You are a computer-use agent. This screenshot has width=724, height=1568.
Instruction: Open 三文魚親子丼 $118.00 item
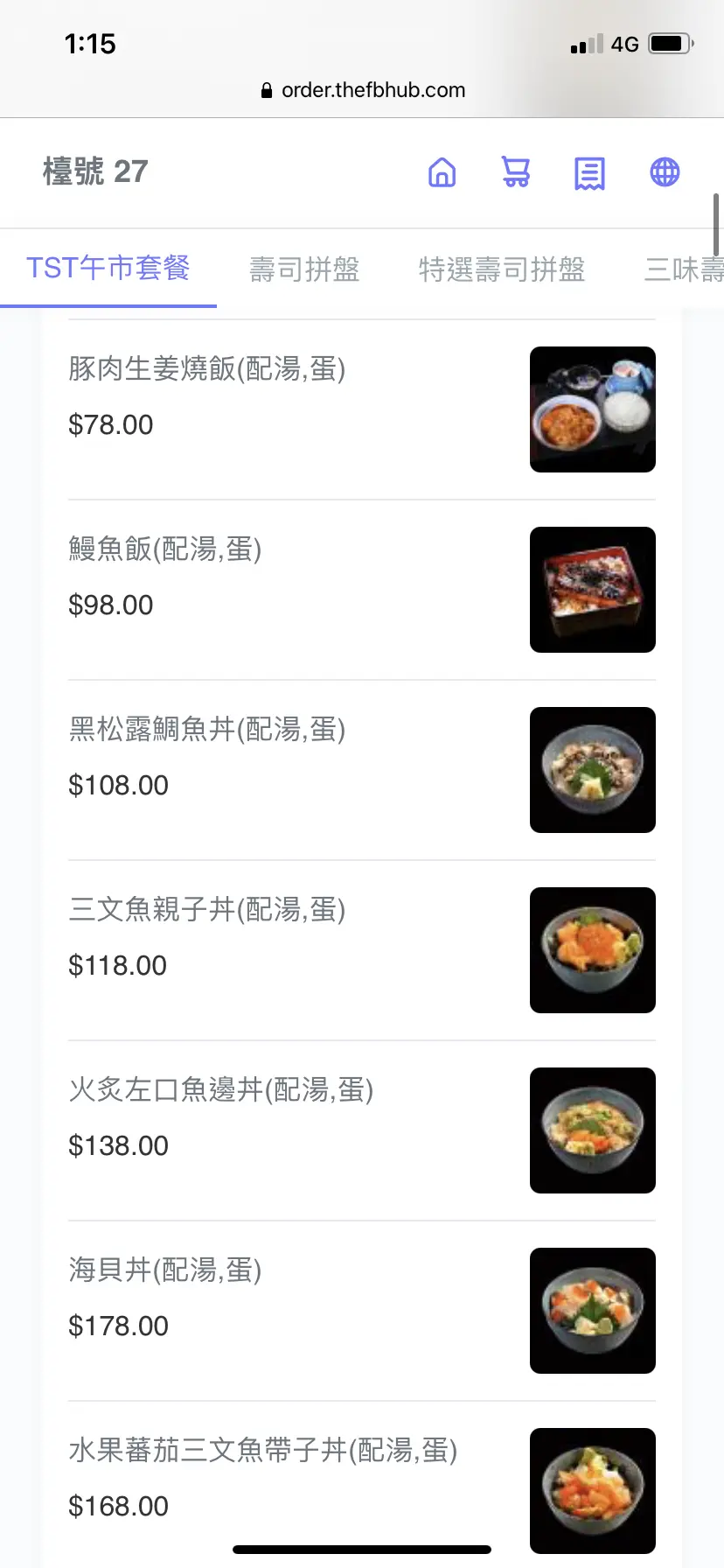pos(362,950)
